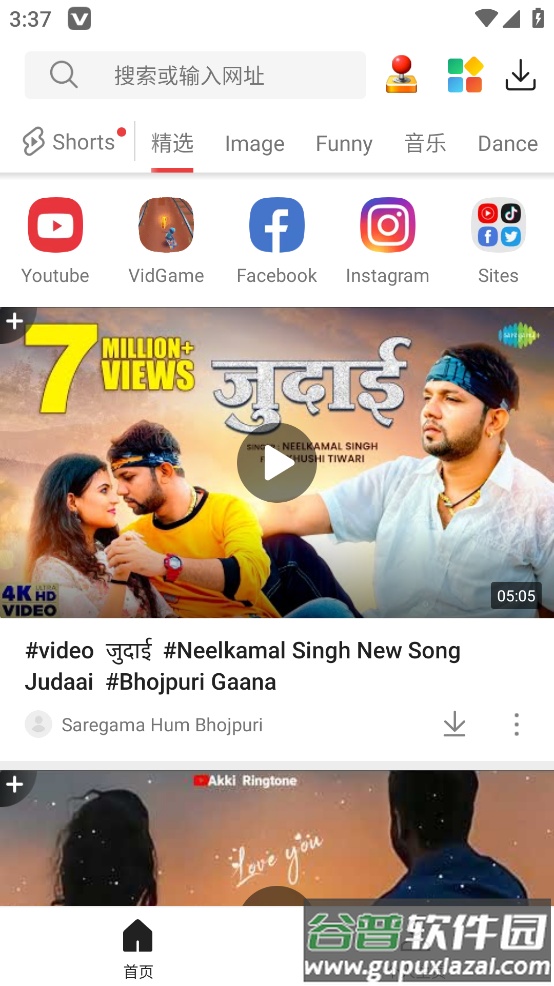Tap the plus icon on Akki Ringtone video
The image size is (554, 986).
pos(14,784)
